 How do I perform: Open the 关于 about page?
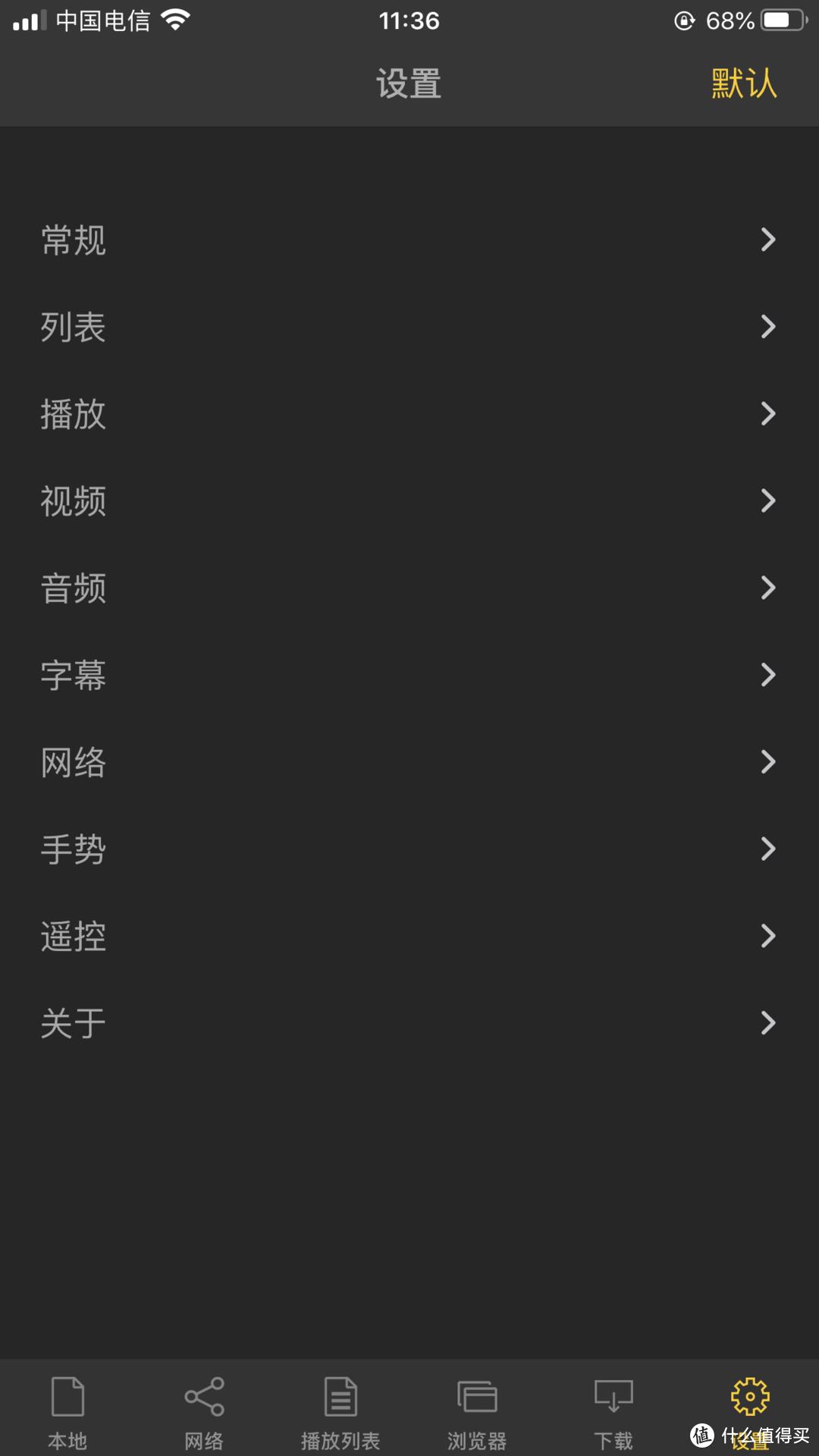[x=409, y=1024]
